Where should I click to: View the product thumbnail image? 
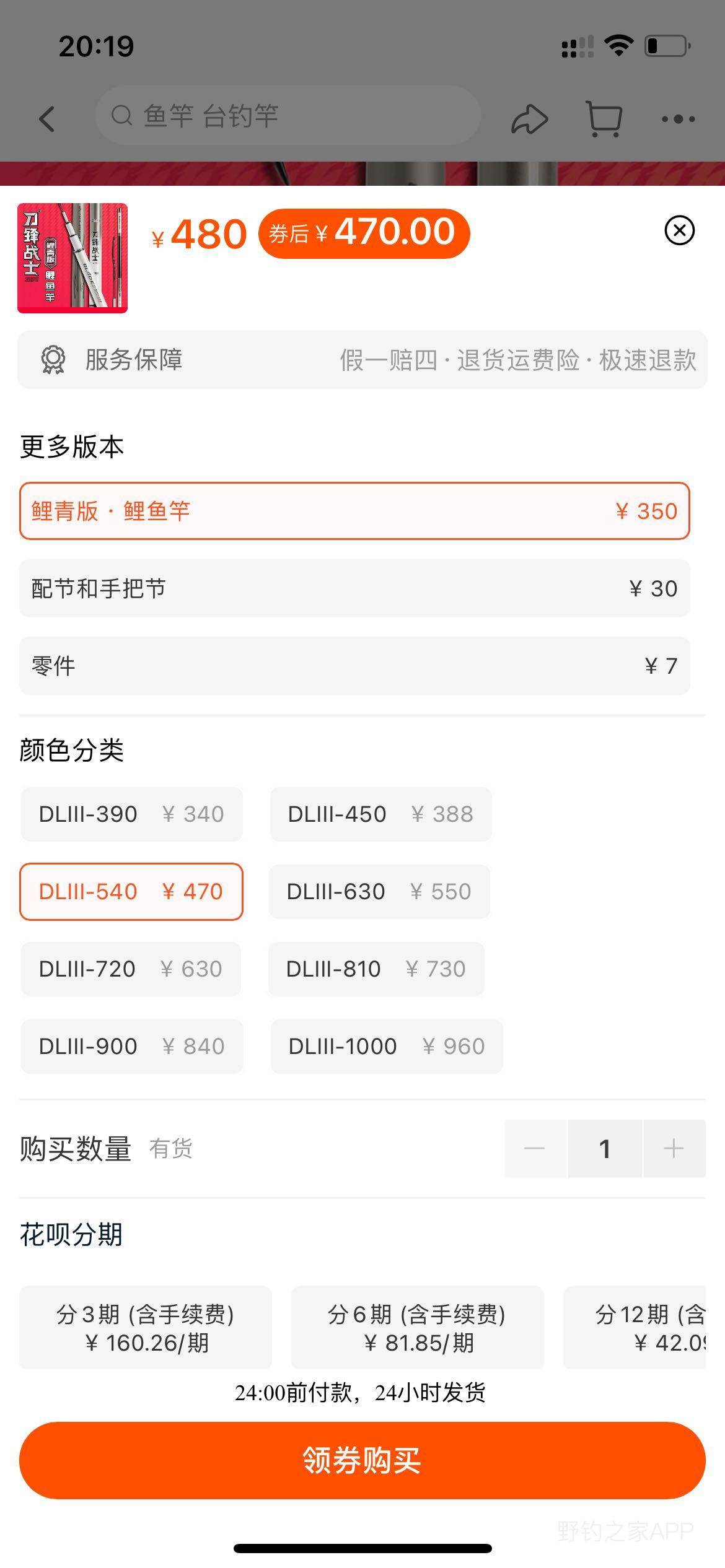[72, 258]
